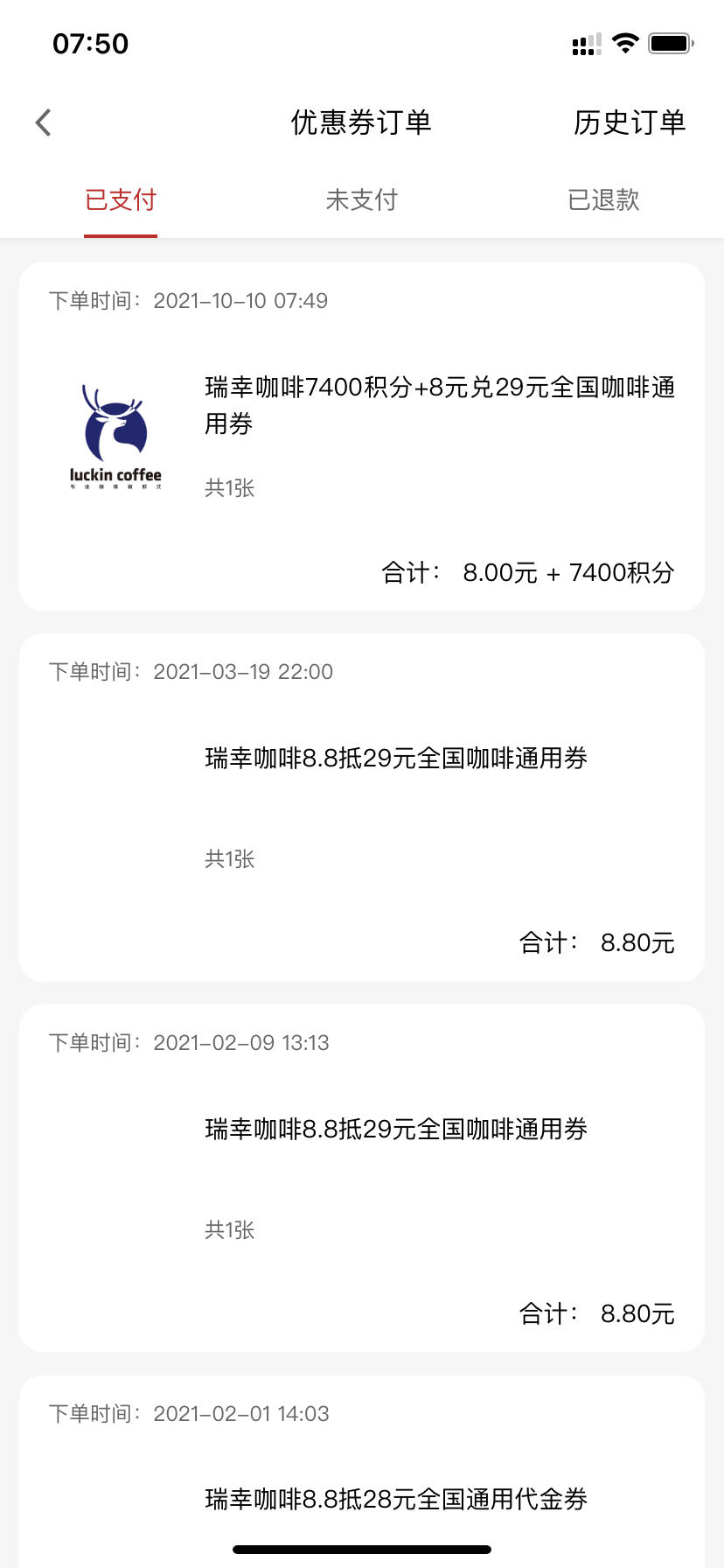The image size is (724, 1568).
Task: Switch to the 已退款 tab
Action: tap(603, 199)
